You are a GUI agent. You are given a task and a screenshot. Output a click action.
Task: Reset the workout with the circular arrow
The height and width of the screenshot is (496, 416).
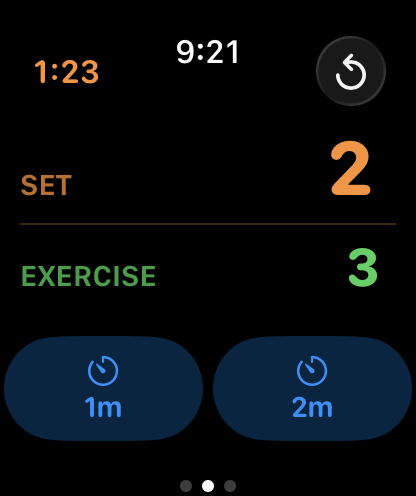351,71
